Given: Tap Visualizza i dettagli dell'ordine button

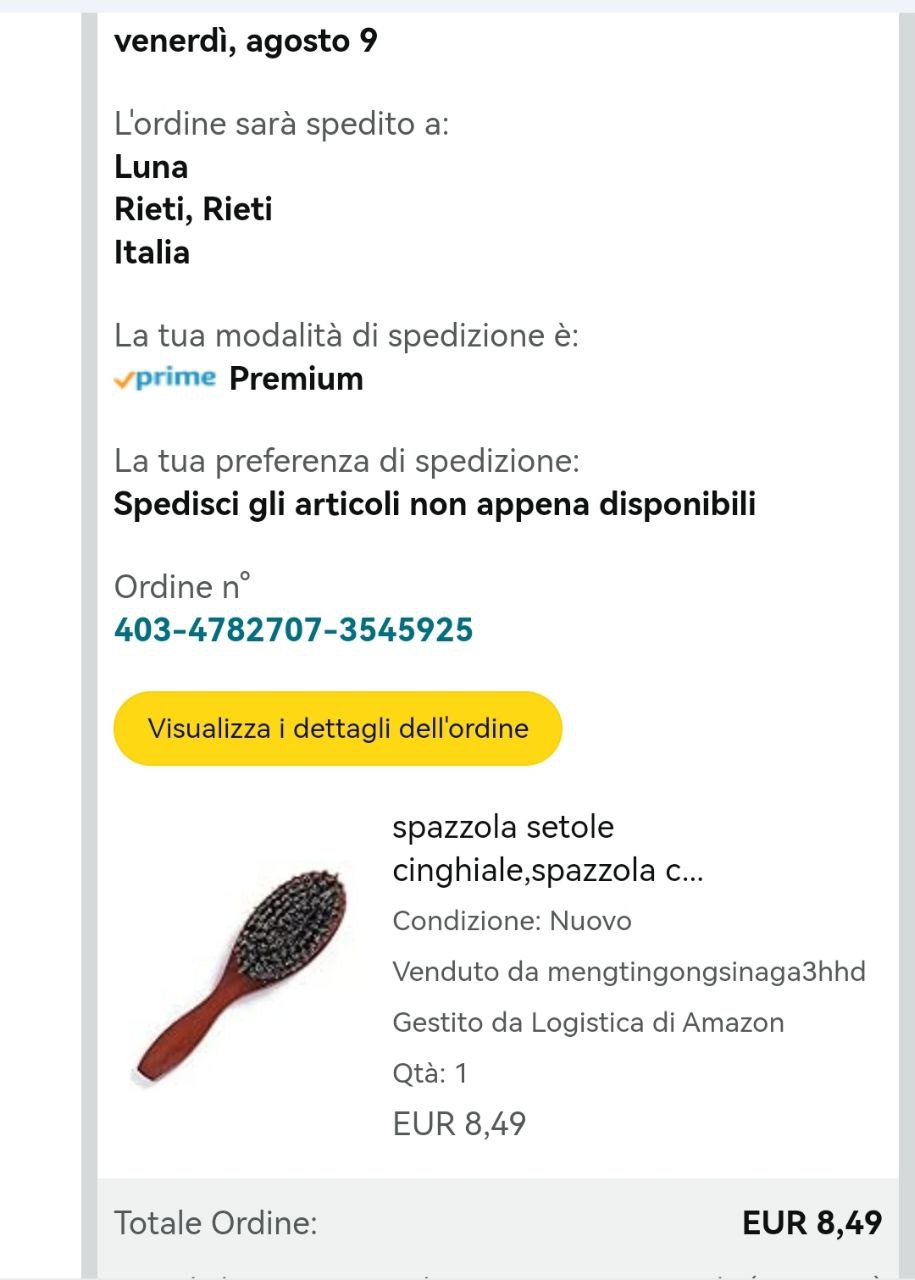Looking at the screenshot, I should [338, 728].
